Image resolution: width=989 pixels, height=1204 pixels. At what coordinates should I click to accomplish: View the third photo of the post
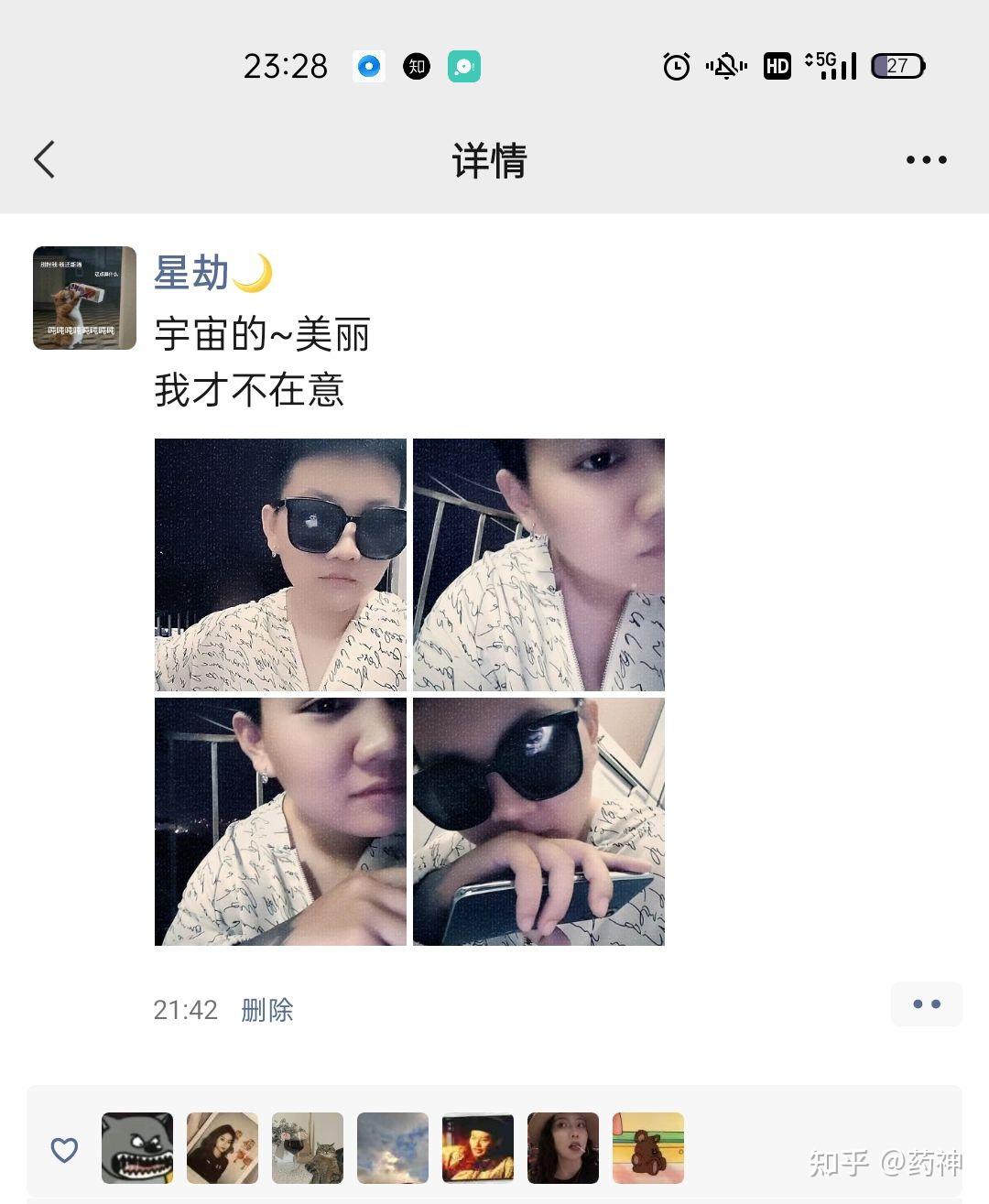280,821
